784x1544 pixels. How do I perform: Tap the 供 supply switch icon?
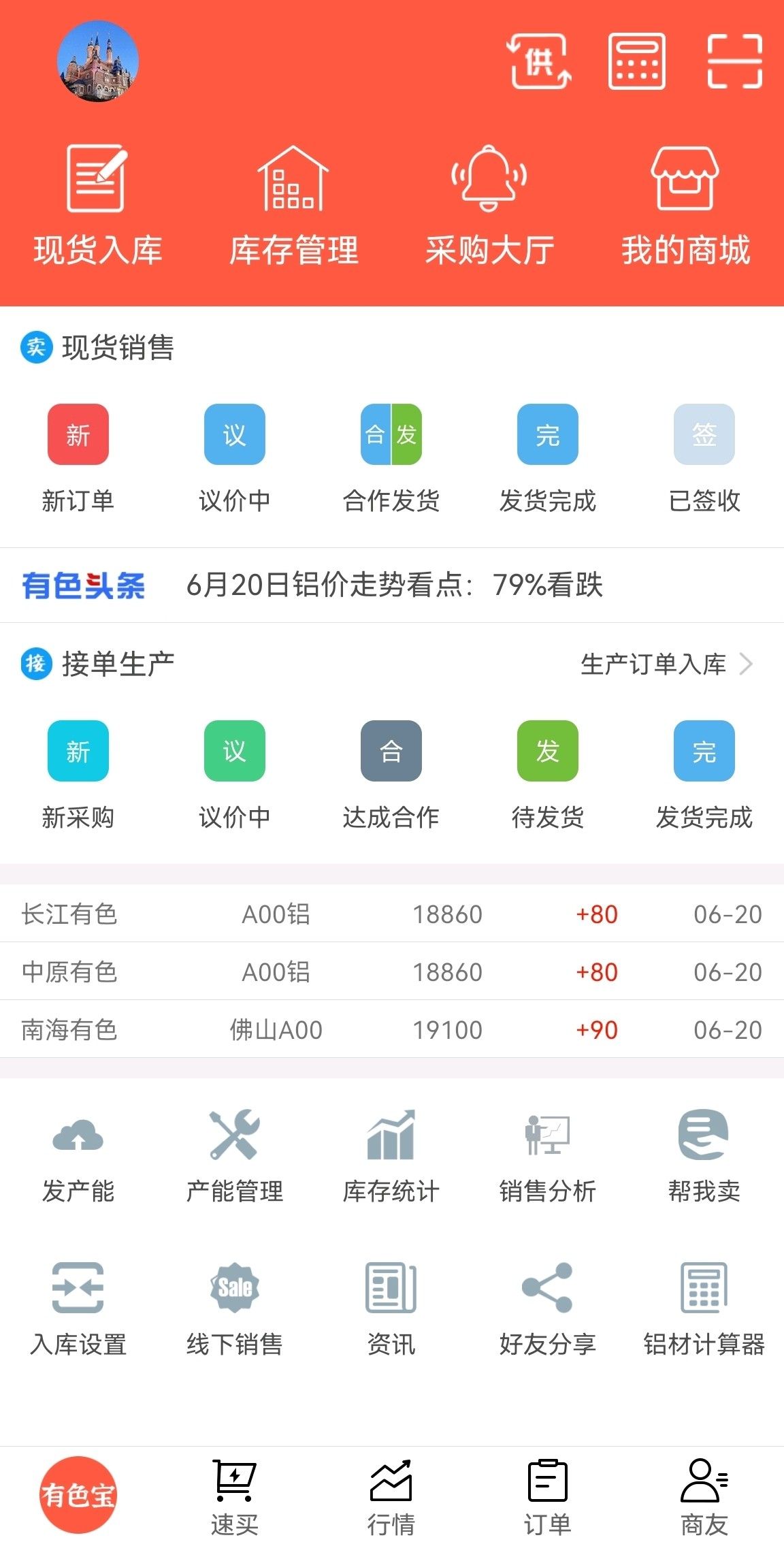(540, 61)
